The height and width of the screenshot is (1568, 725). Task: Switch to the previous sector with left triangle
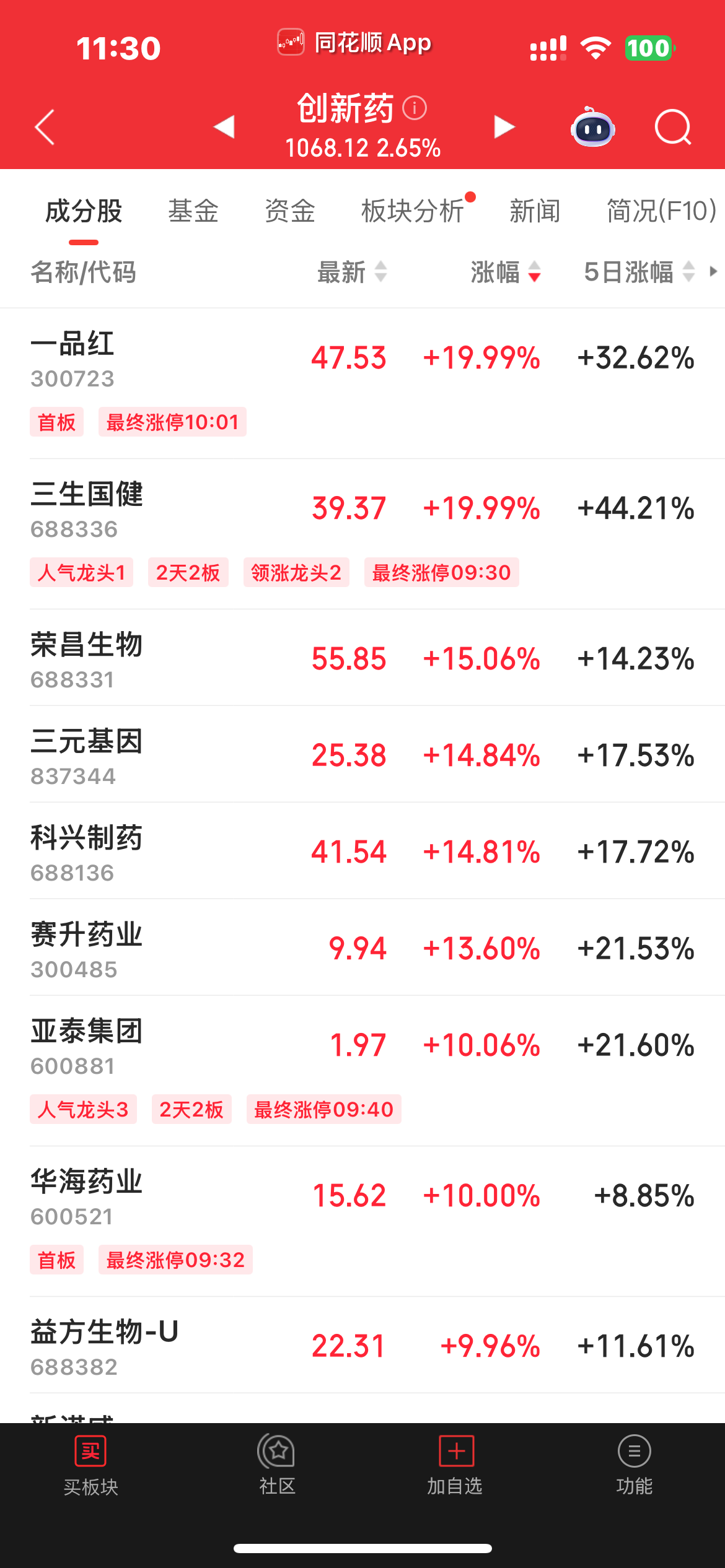tap(224, 127)
